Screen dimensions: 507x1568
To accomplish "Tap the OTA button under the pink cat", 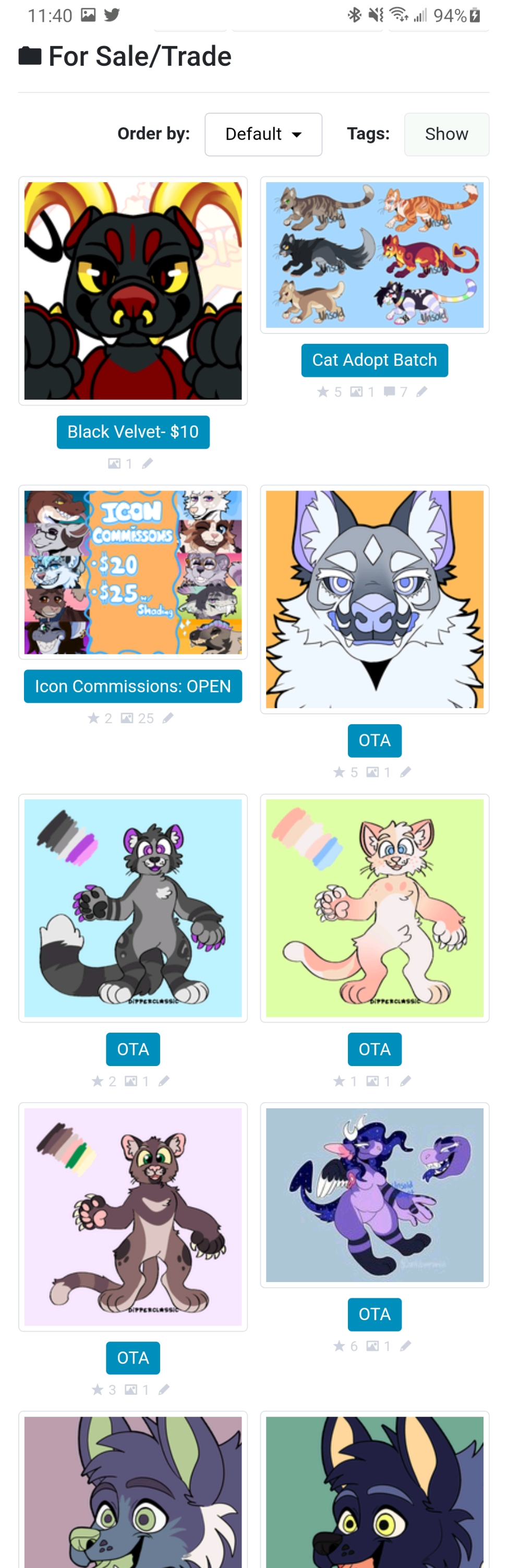I will (375, 1049).
